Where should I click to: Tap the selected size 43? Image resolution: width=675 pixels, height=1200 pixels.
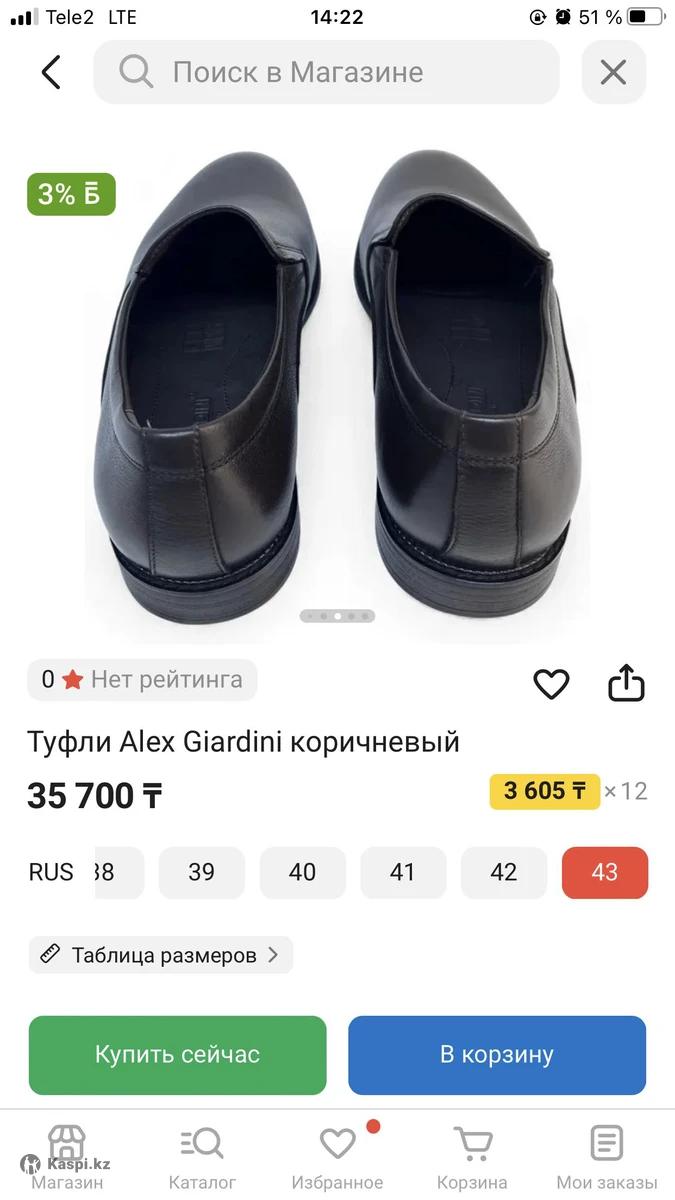click(605, 872)
